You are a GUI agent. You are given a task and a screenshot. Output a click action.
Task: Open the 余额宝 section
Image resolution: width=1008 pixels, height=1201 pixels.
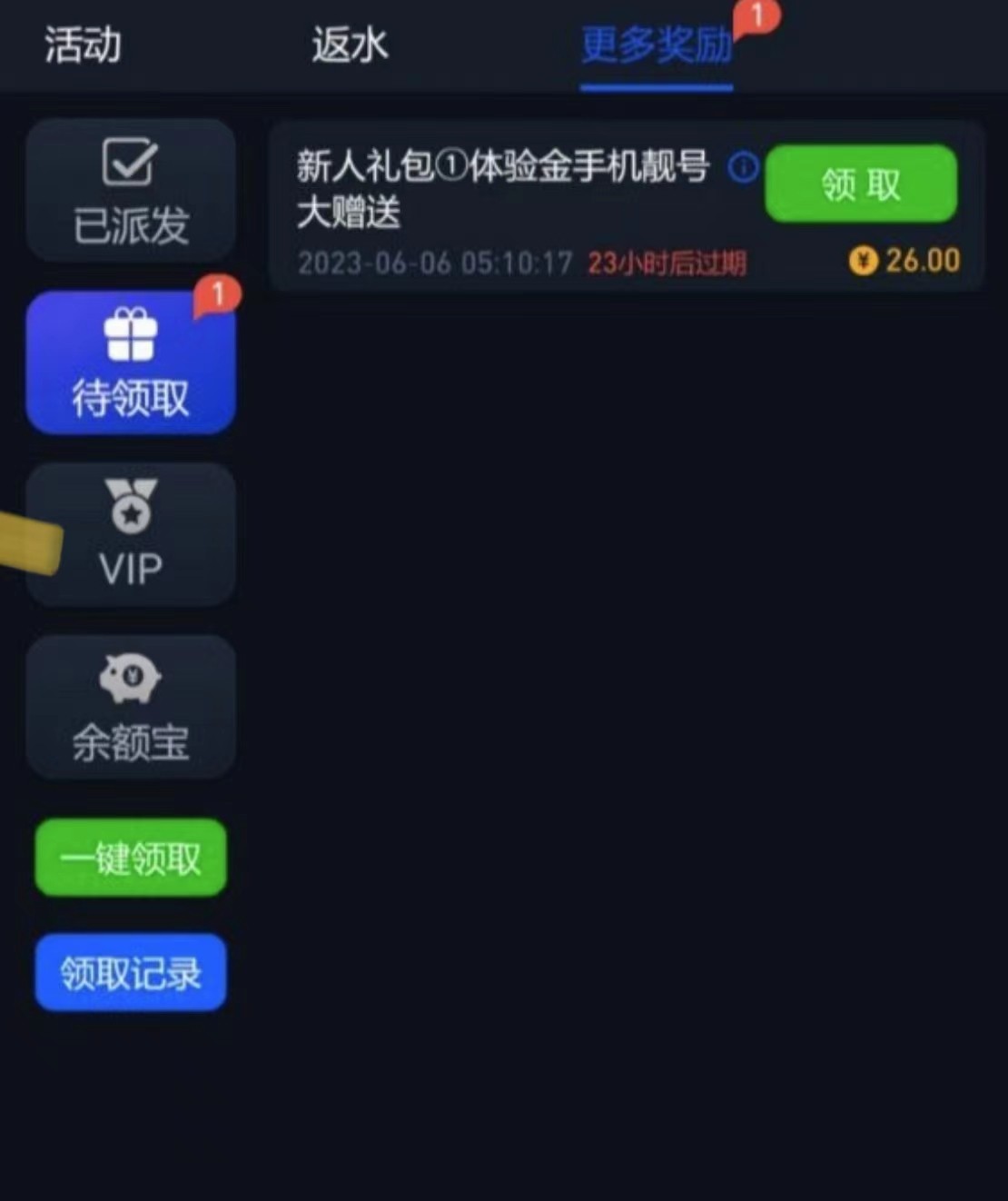point(131,707)
